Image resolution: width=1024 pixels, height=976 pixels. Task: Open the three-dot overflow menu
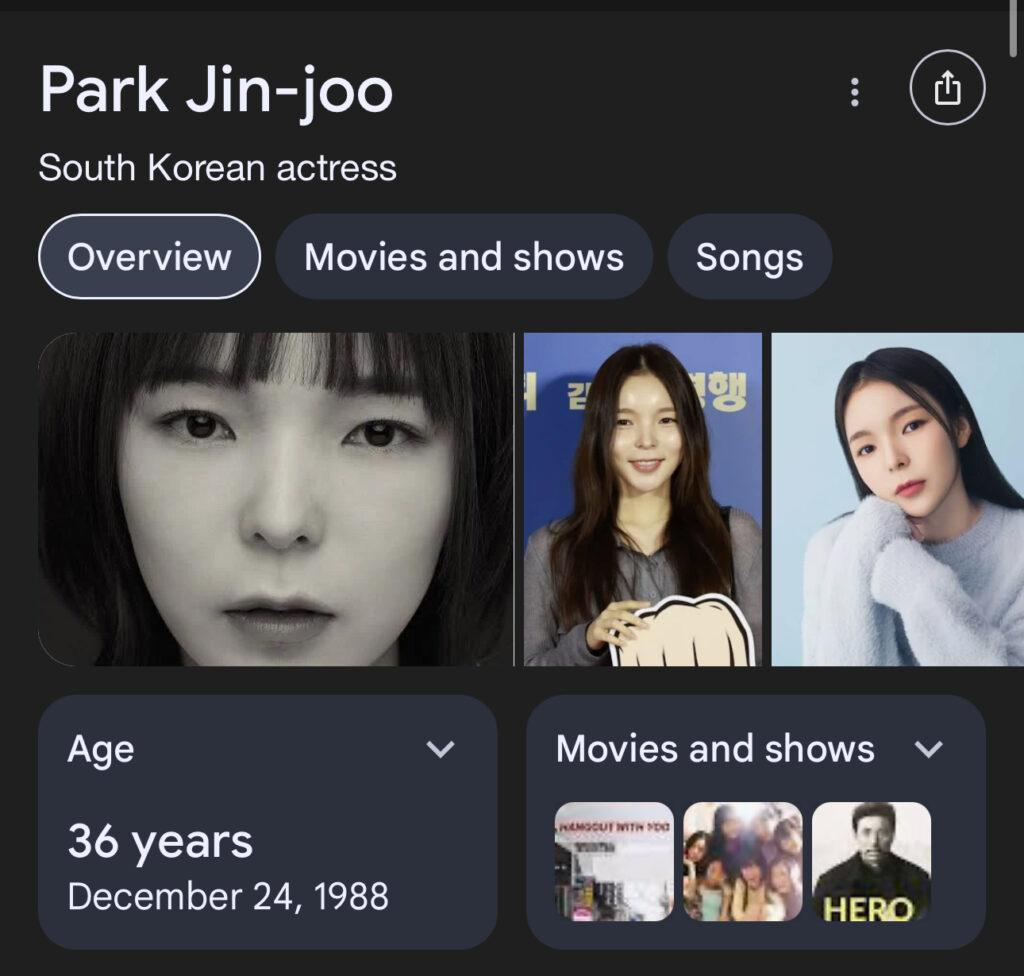click(854, 92)
